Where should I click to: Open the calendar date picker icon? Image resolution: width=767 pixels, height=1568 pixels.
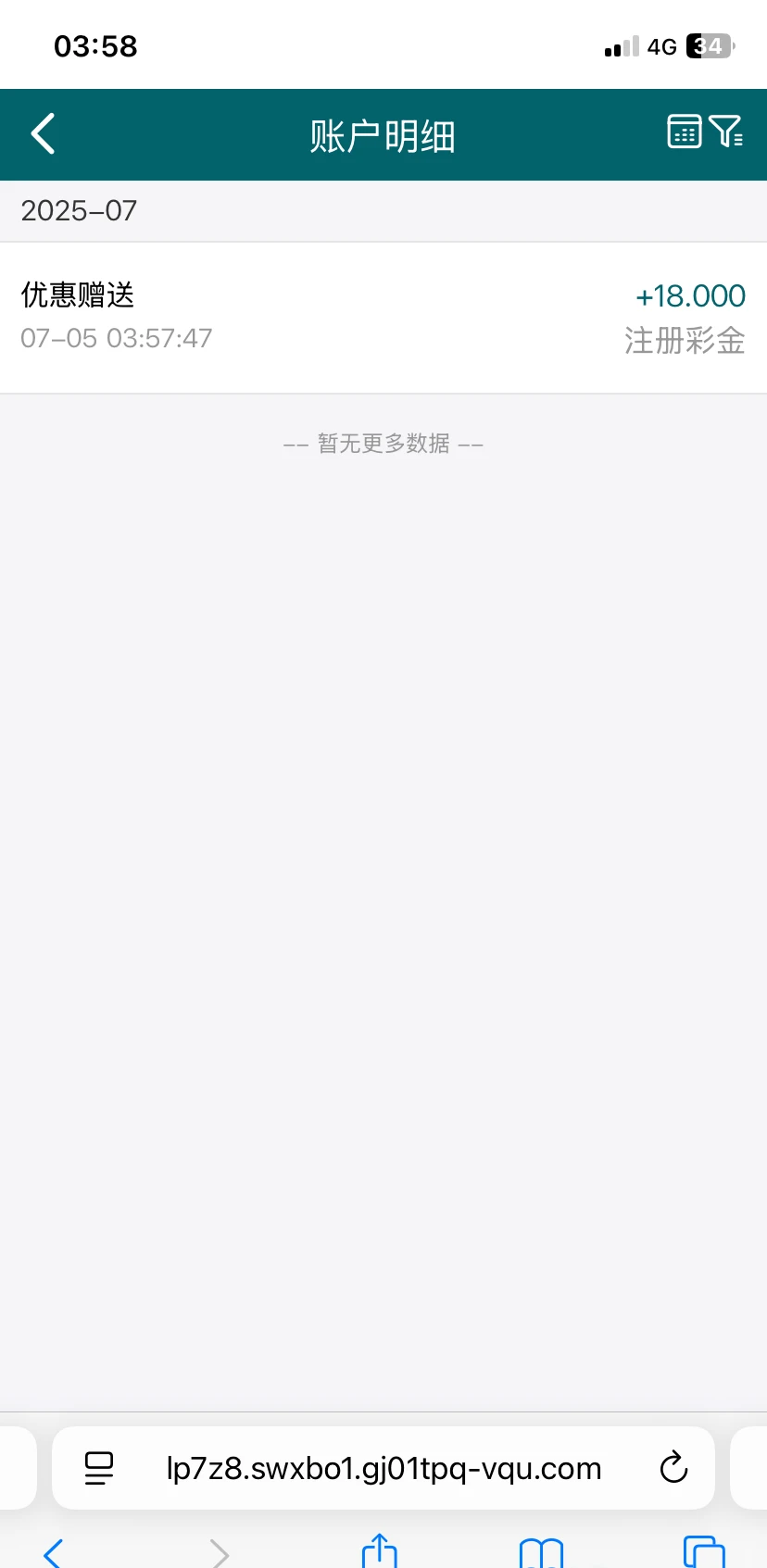click(x=684, y=132)
